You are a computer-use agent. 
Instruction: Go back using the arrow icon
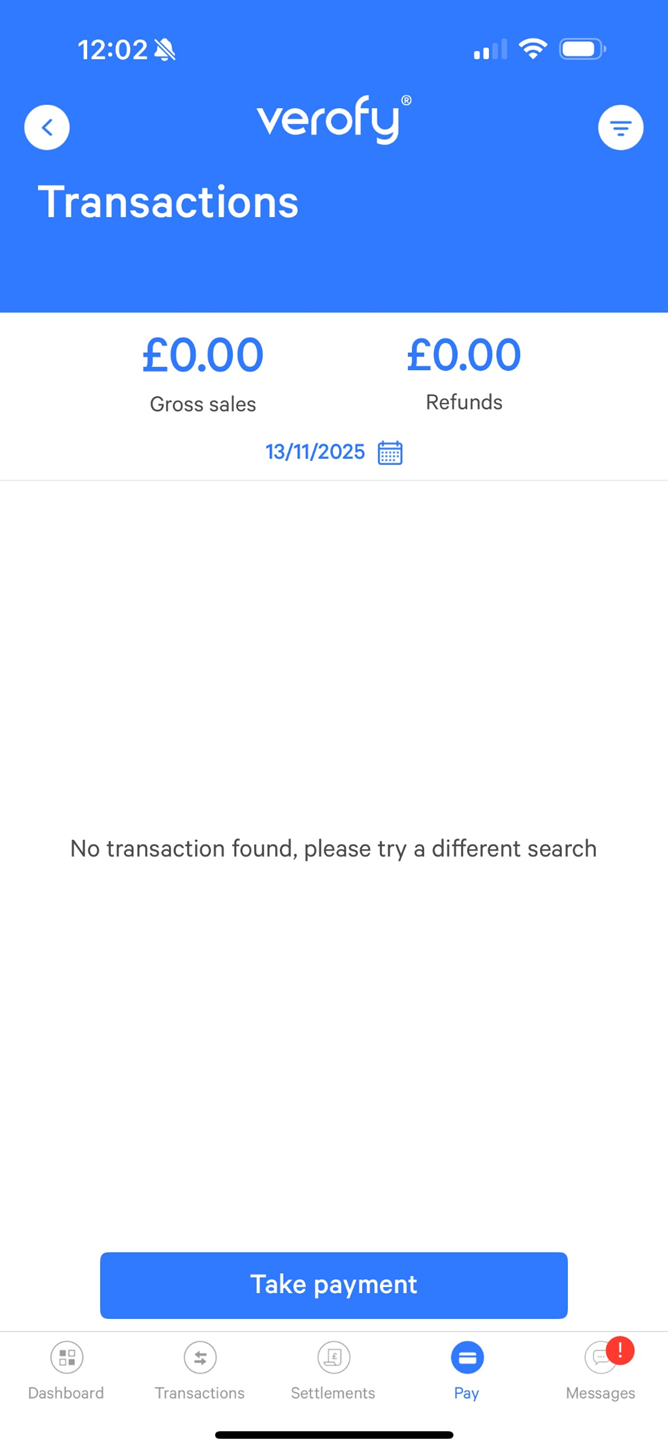click(x=47, y=128)
